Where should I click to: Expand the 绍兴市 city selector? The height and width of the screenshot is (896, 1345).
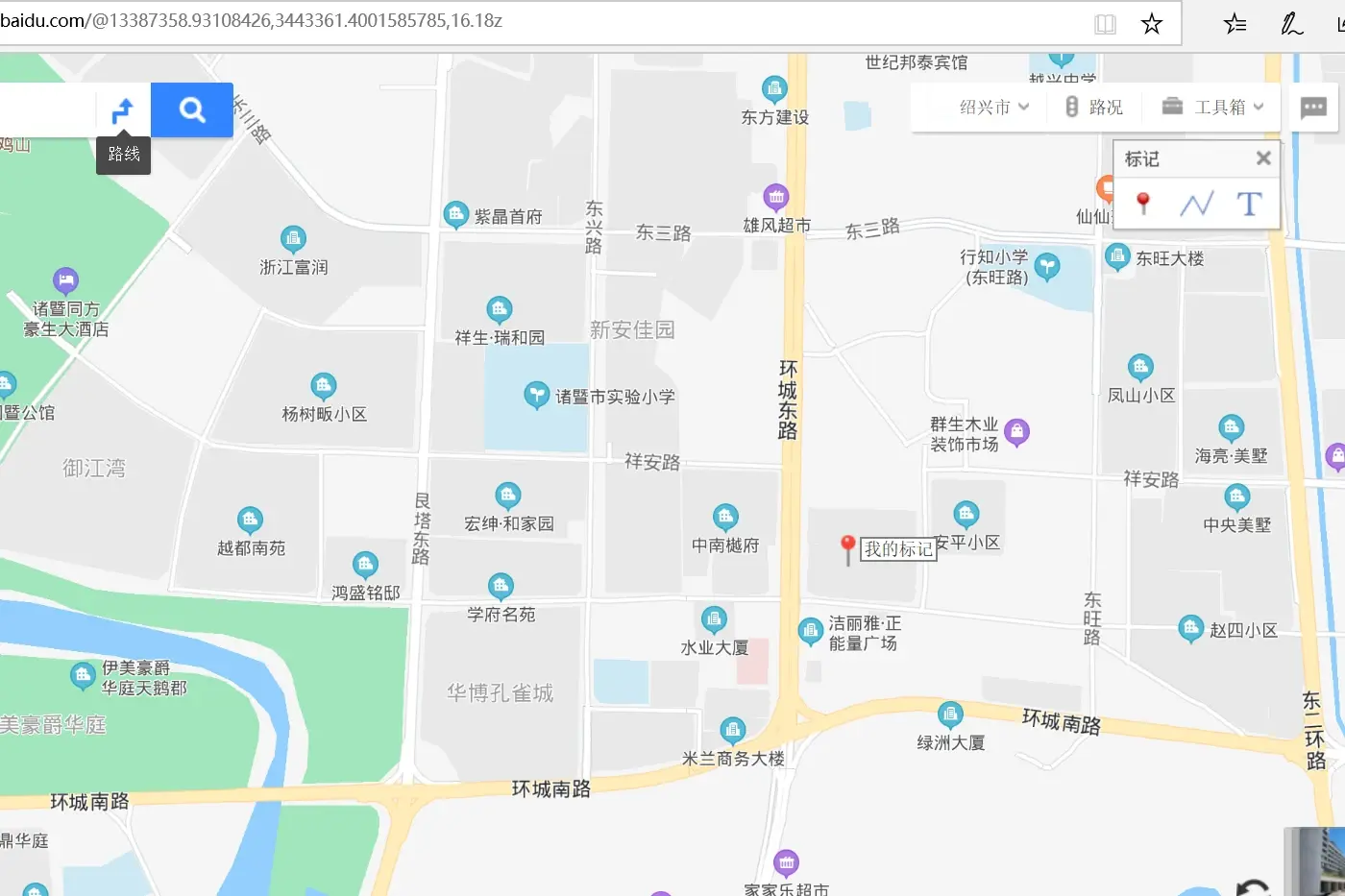(x=994, y=107)
